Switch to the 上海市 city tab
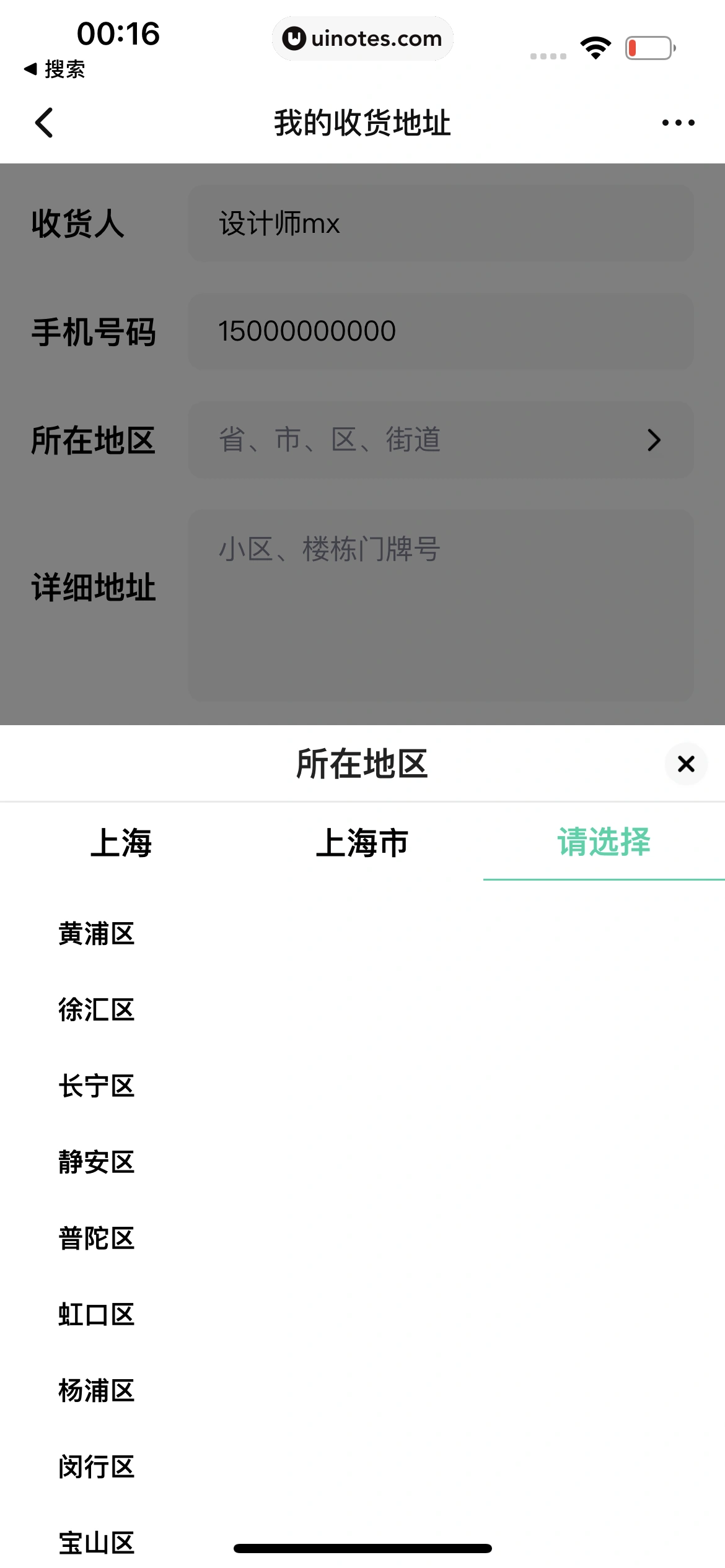The width and height of the screenshot is (725, 1568). click(x=362, y=843)
